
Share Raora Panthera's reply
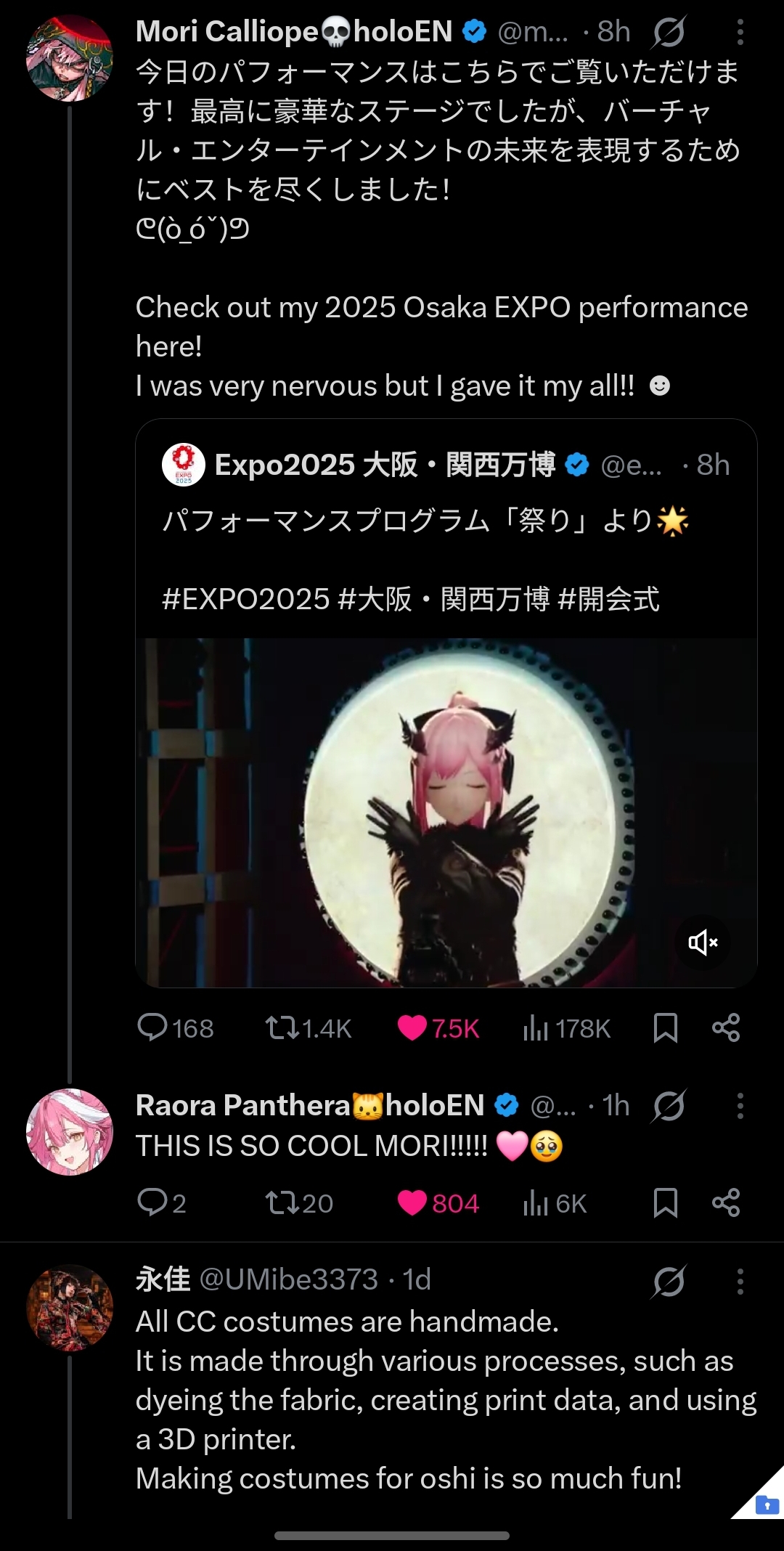[x=726, y=1203]
